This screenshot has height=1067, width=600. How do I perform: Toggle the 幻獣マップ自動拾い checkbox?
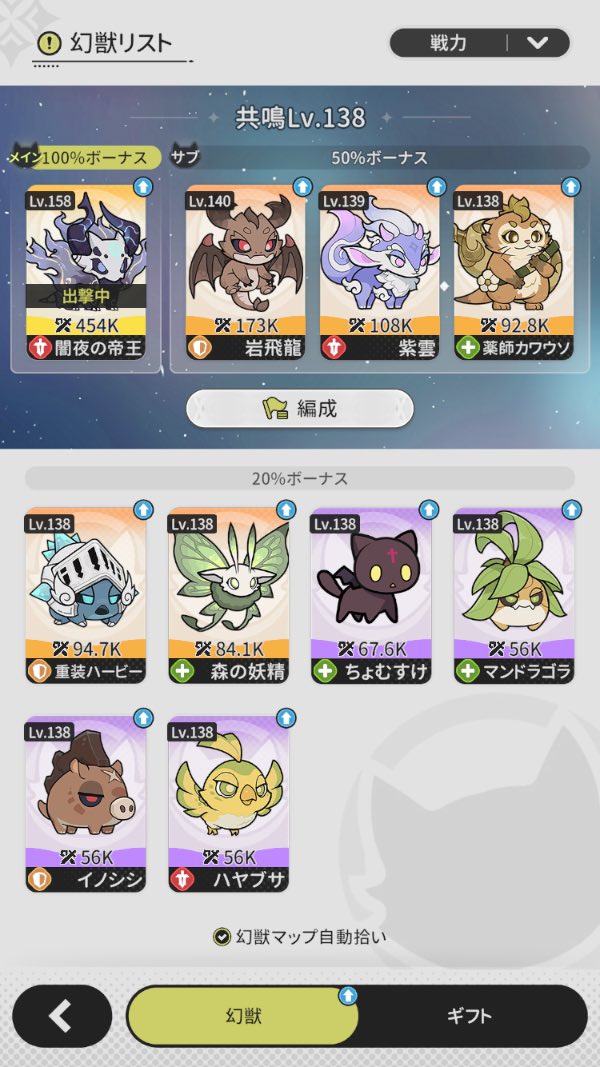coord(222,937)
